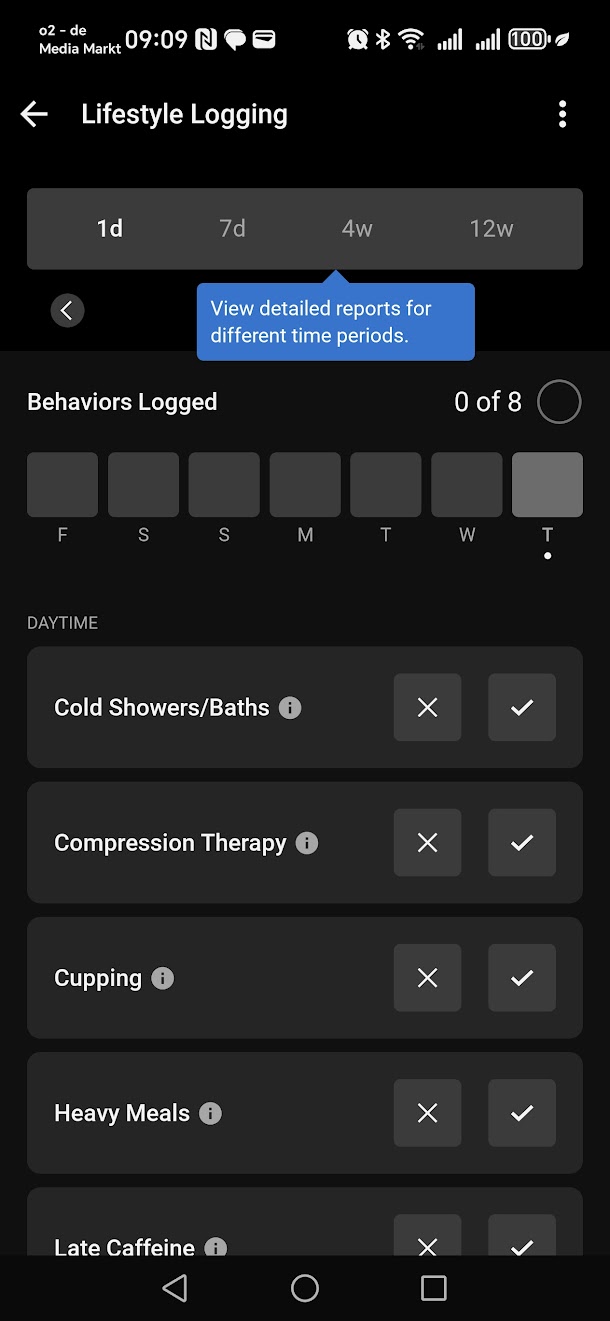Mark Cold Showers/Baths as done
This screenshot has width=610, height=1321.
click(x=521, y=707)
